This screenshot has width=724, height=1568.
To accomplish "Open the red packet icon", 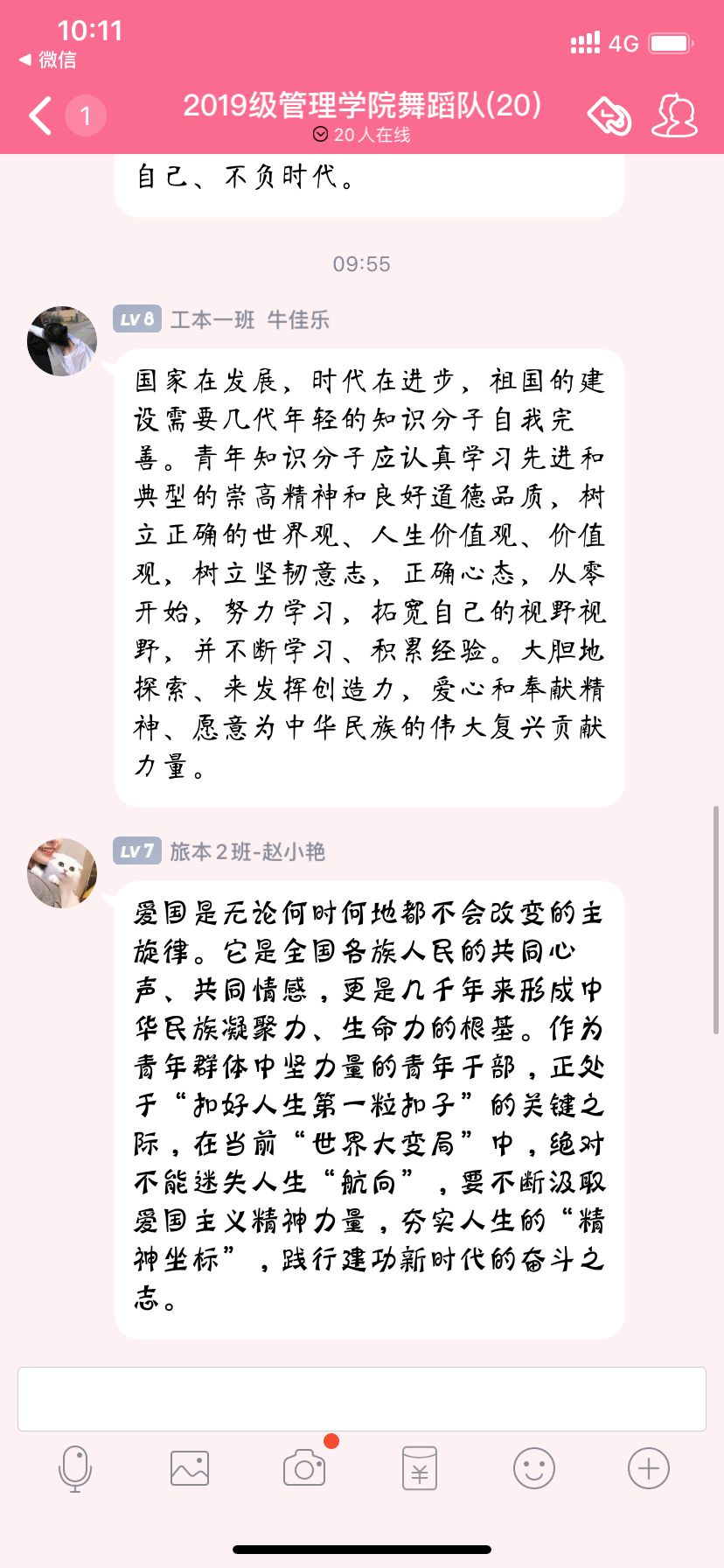I will [420, 1468].
